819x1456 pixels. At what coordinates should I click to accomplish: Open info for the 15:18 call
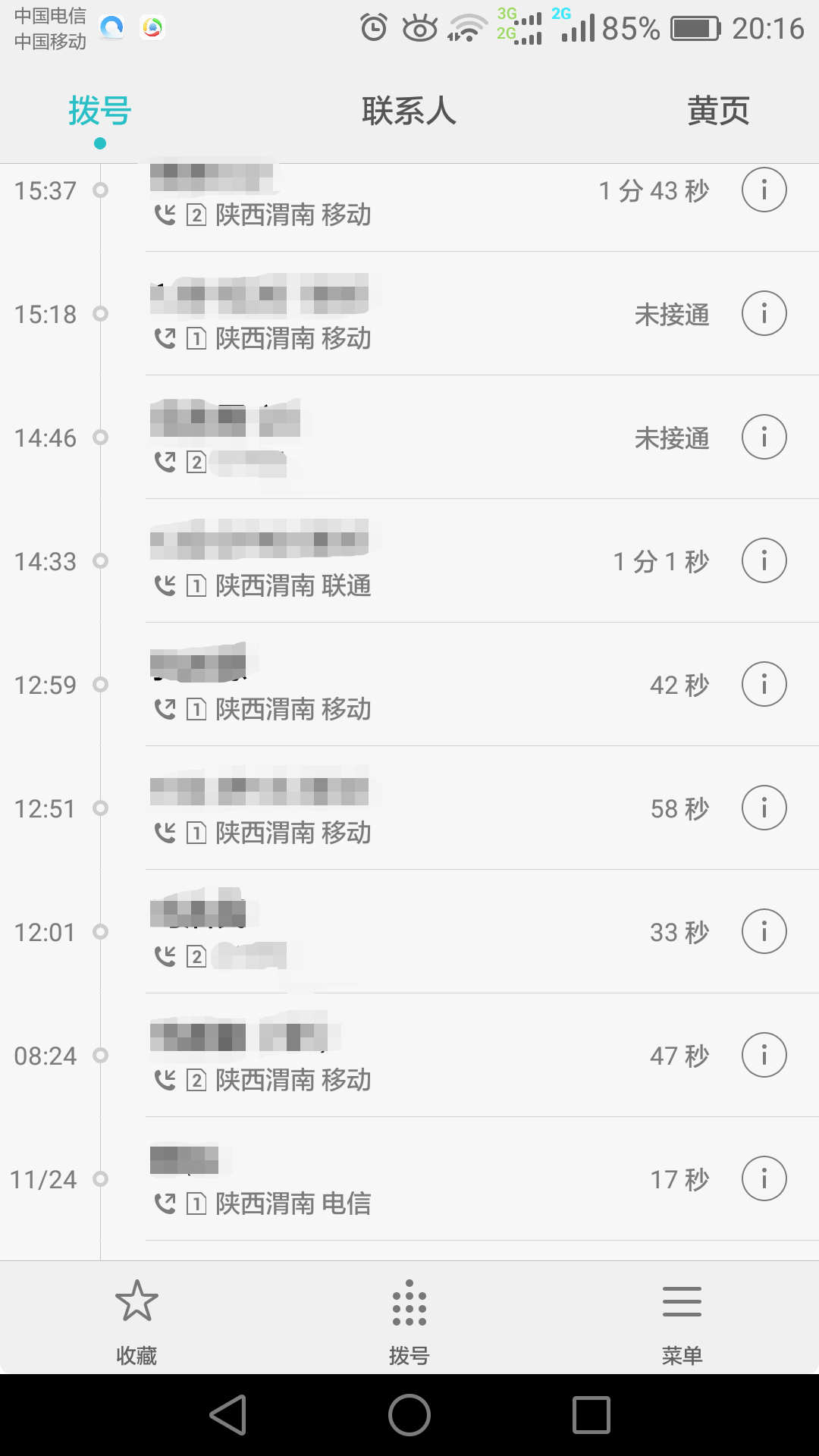click(764, 313)
